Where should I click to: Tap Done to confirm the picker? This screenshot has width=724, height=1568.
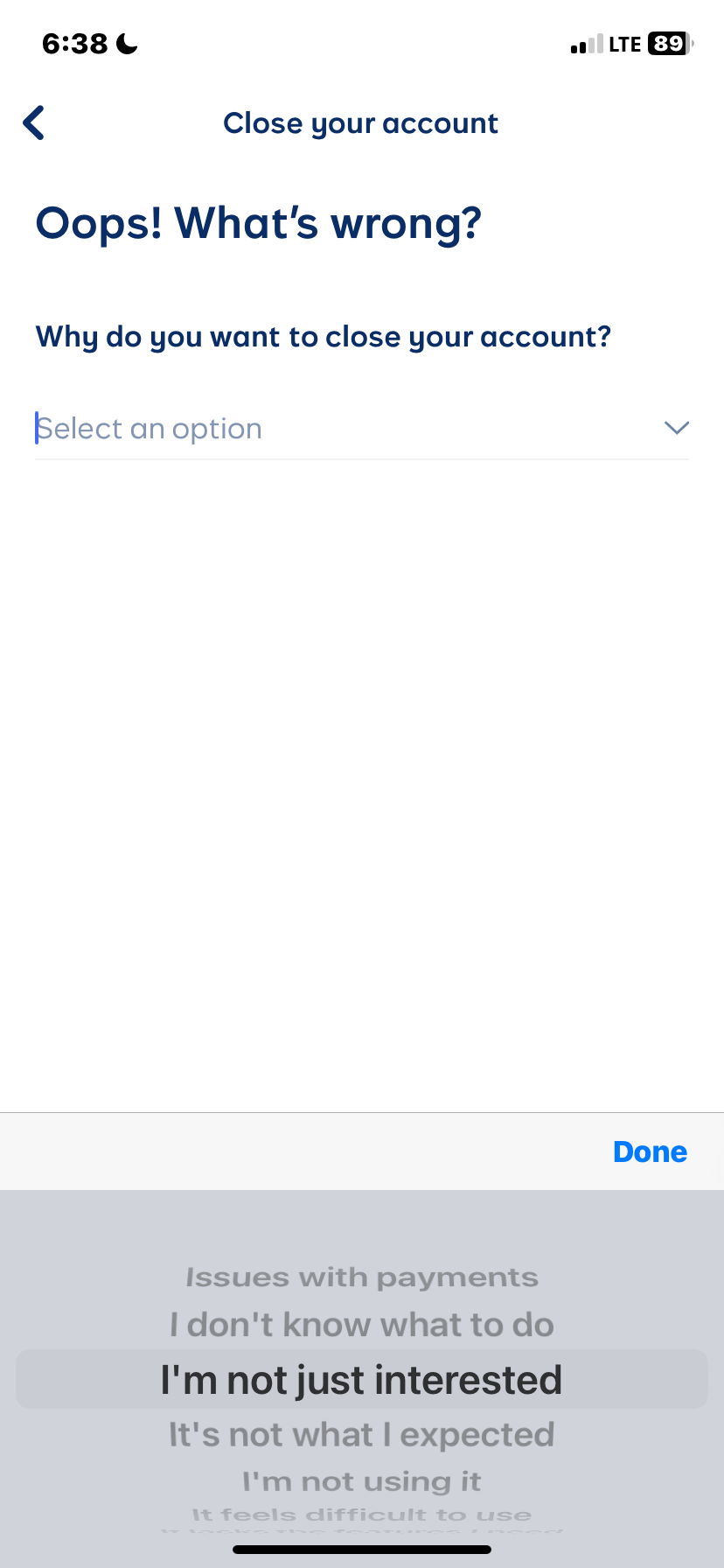point(650,1151)
